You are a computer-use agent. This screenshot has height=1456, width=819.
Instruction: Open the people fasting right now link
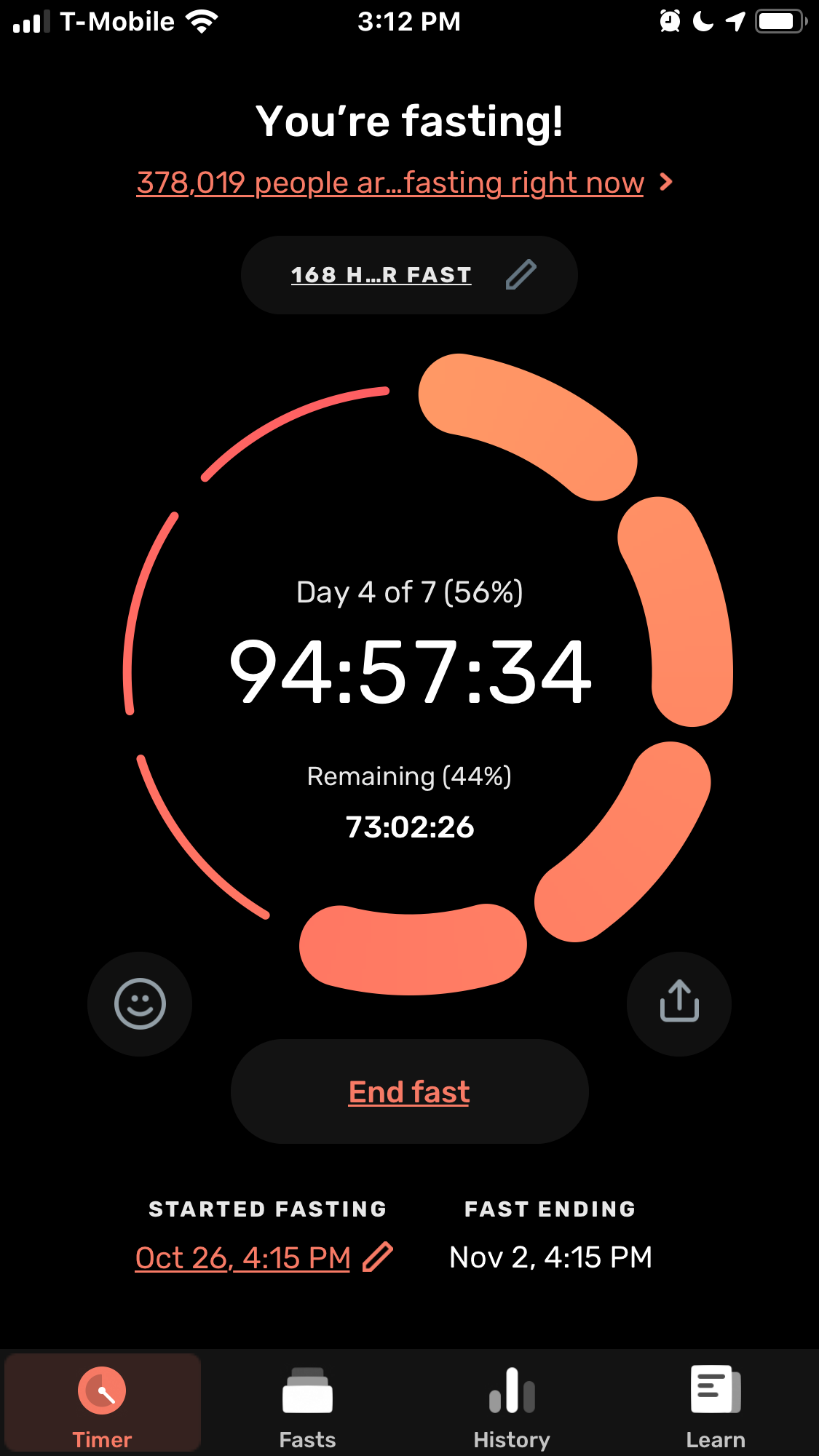pyautogui.click(x=404, y=183)
